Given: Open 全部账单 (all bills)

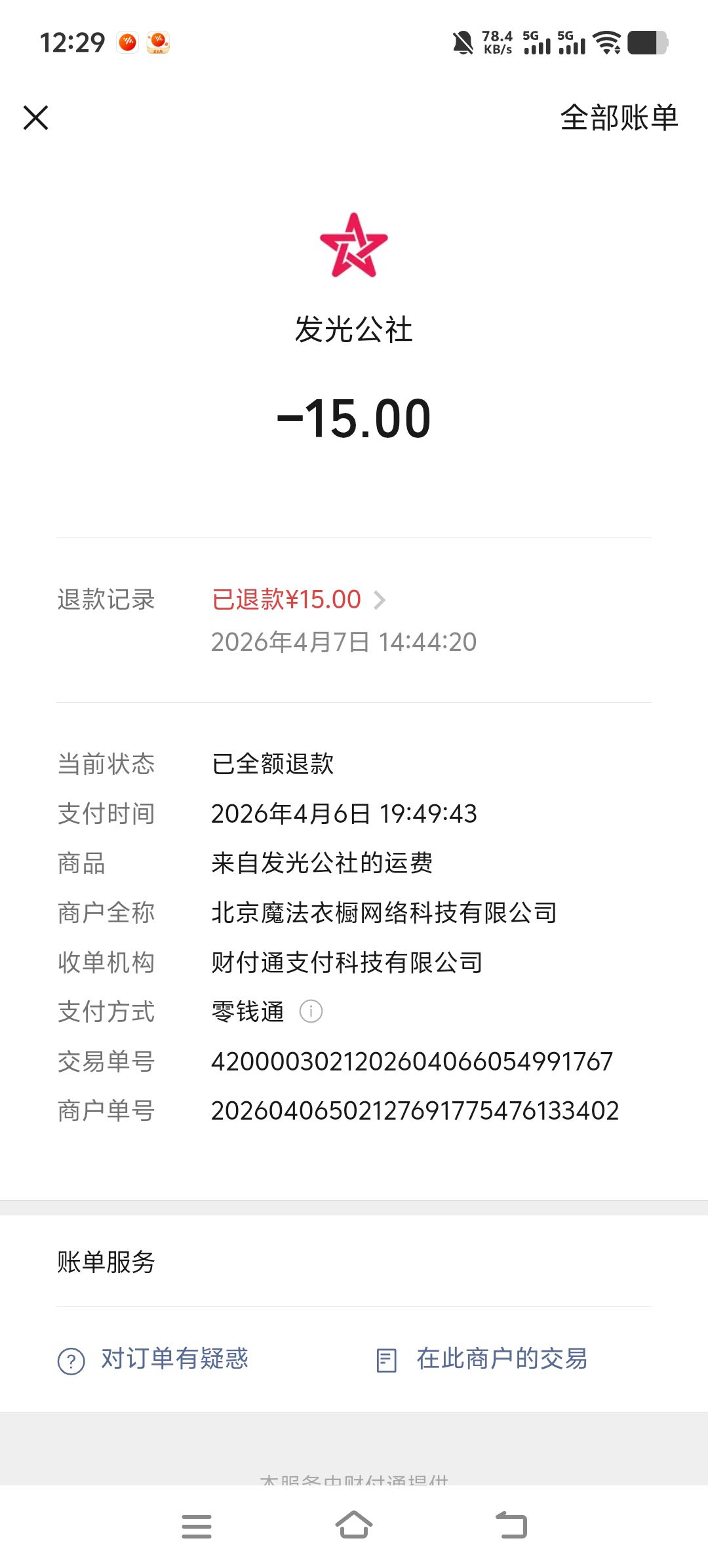Looking at the screenshot, I should click(619, 118).
